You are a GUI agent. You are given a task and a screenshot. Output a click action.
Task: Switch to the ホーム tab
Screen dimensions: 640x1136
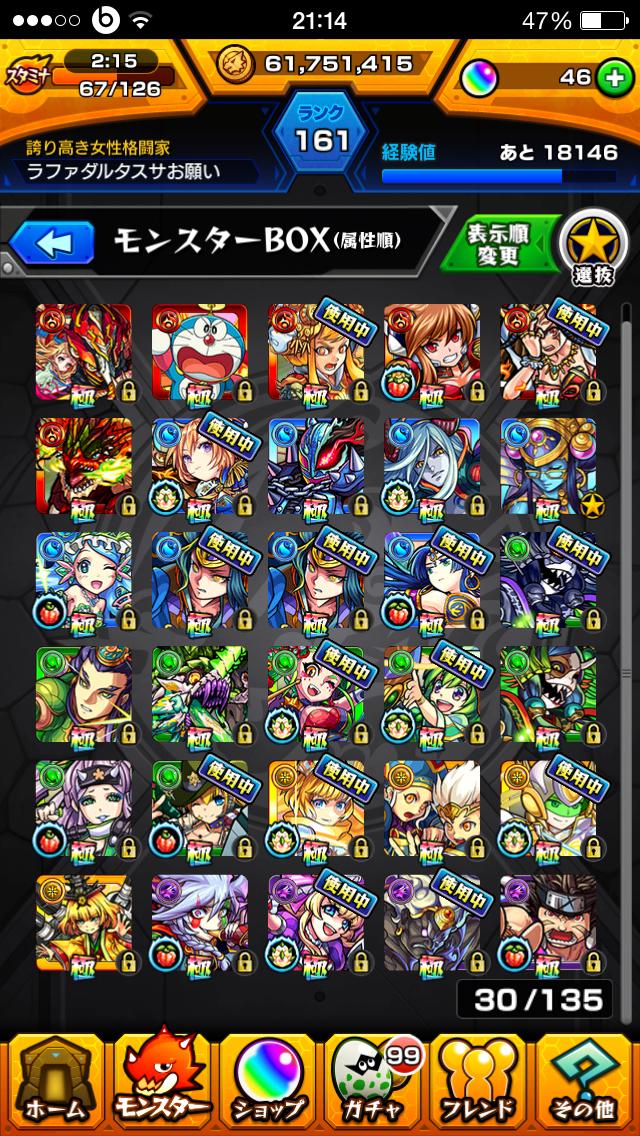point(56,1080)
